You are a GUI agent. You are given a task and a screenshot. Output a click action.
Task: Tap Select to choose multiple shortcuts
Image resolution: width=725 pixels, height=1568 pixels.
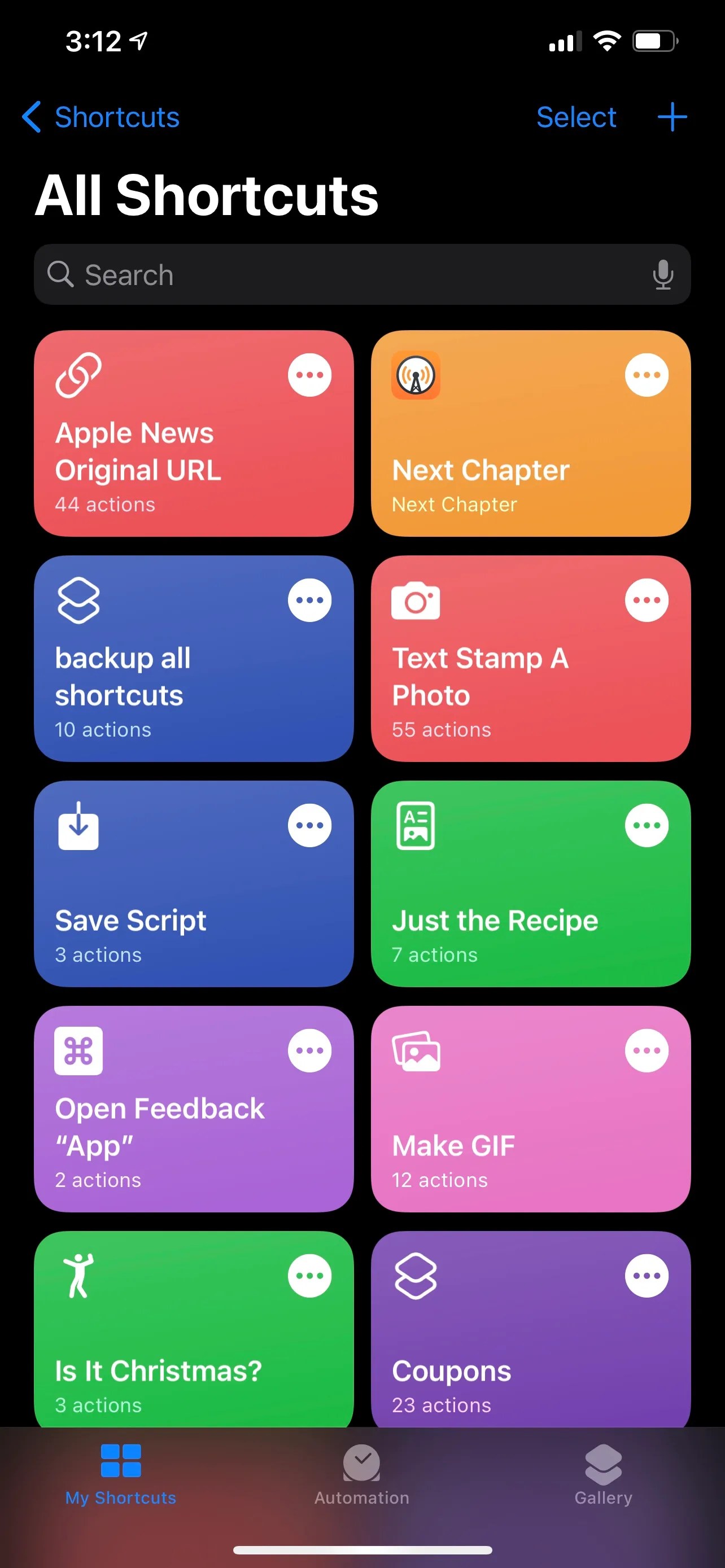[x=576, y=117]
